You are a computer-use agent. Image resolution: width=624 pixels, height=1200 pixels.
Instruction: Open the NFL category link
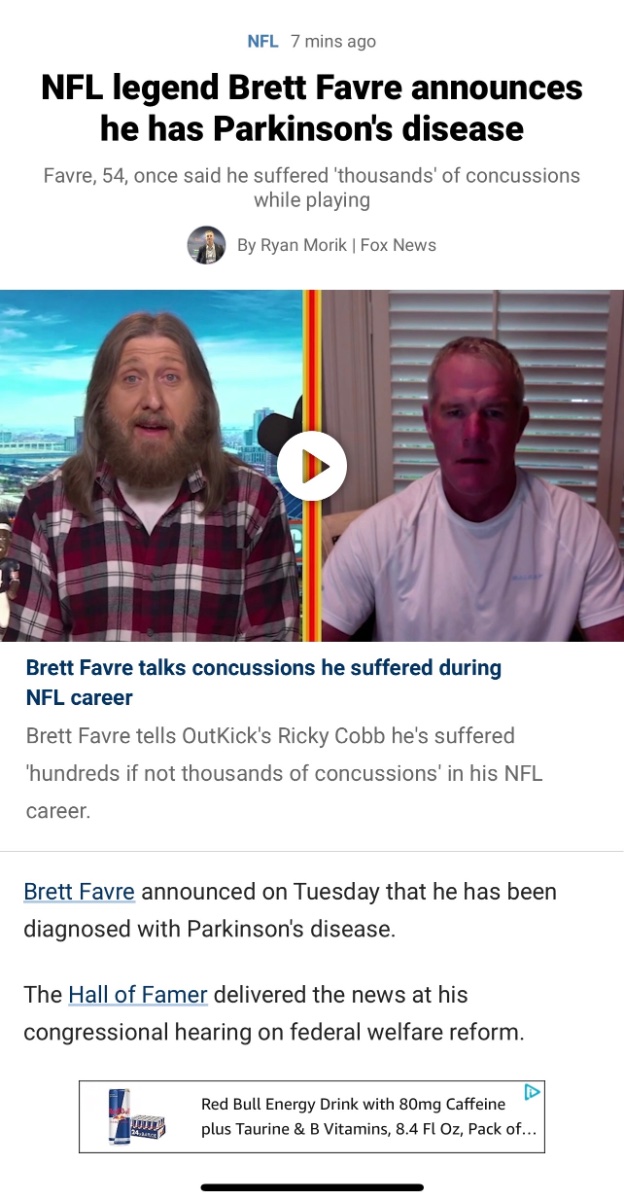point(262,41)
